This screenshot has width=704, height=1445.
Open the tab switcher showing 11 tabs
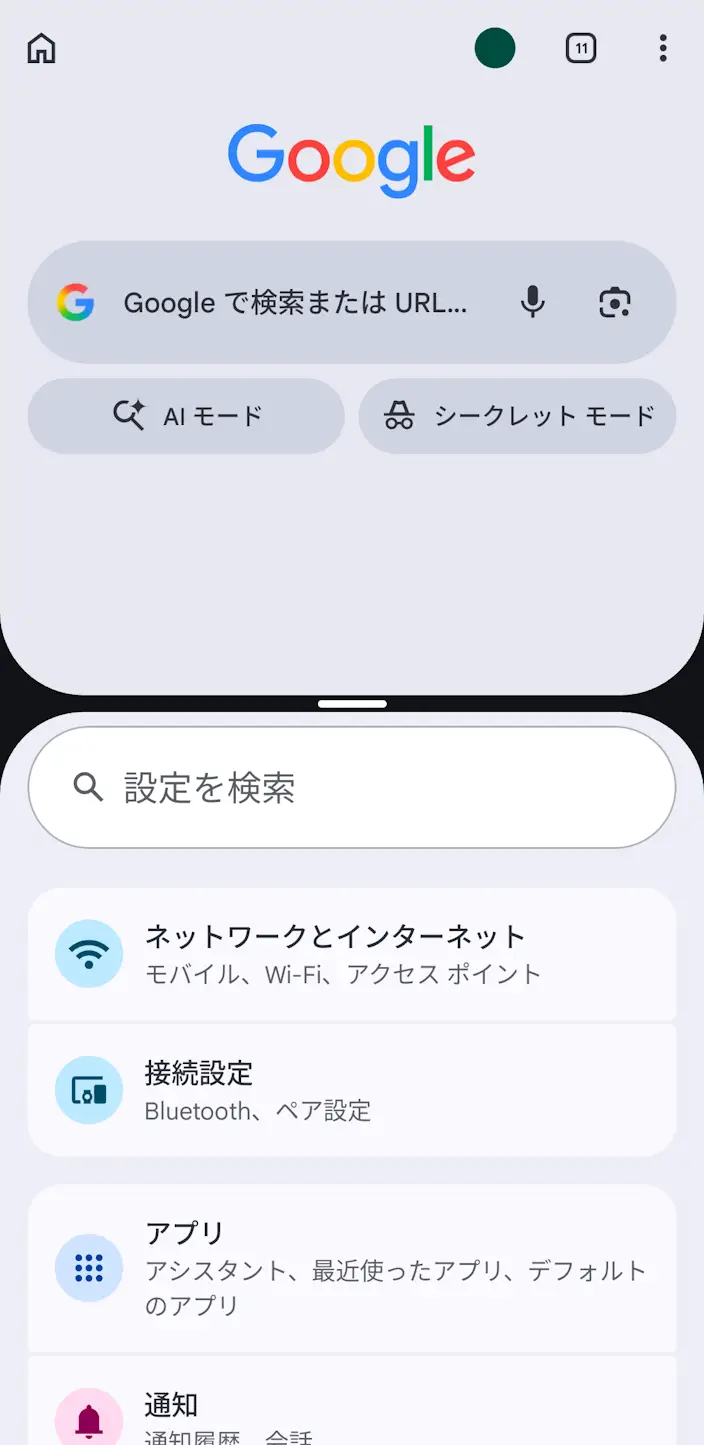(x=581, y=48)
